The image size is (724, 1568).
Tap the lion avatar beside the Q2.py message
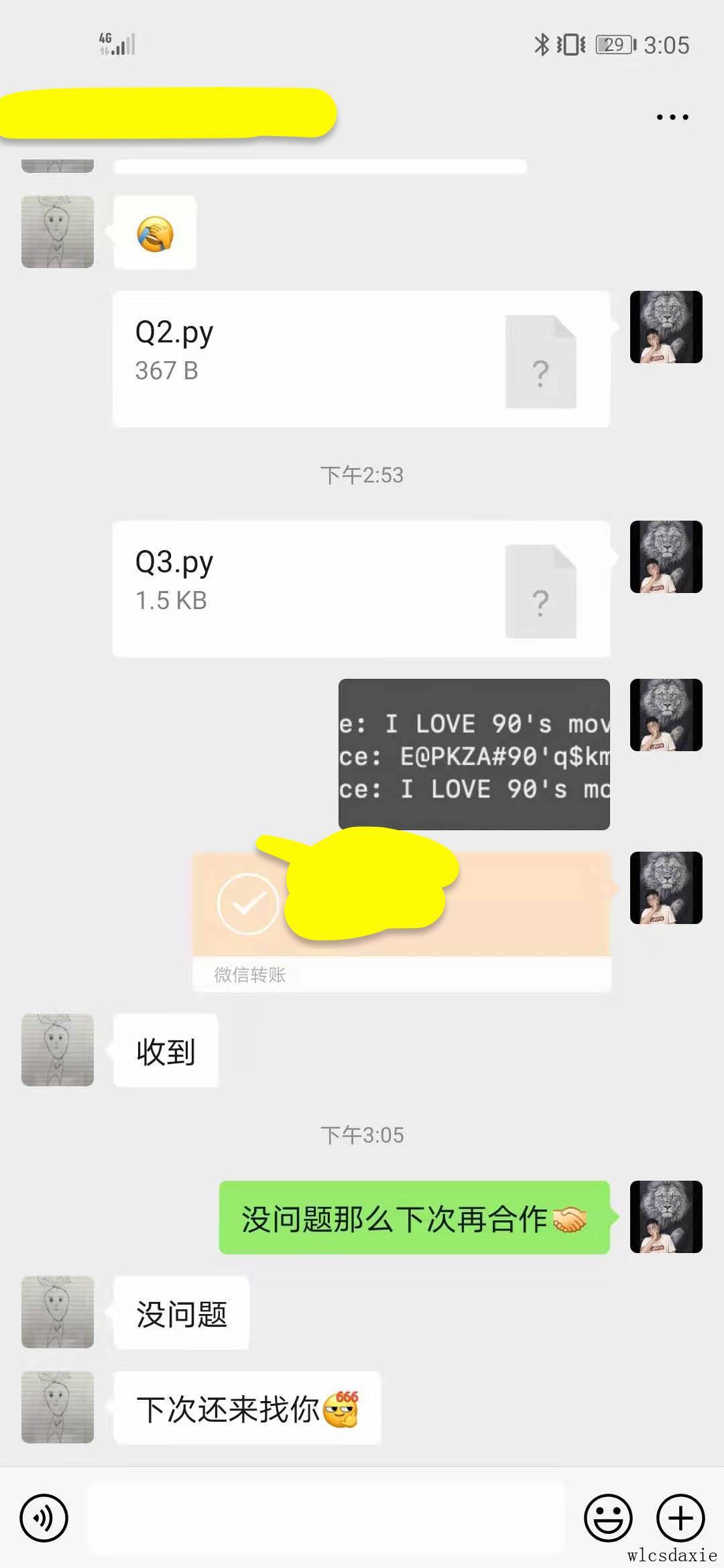click(x=666, y=327)
